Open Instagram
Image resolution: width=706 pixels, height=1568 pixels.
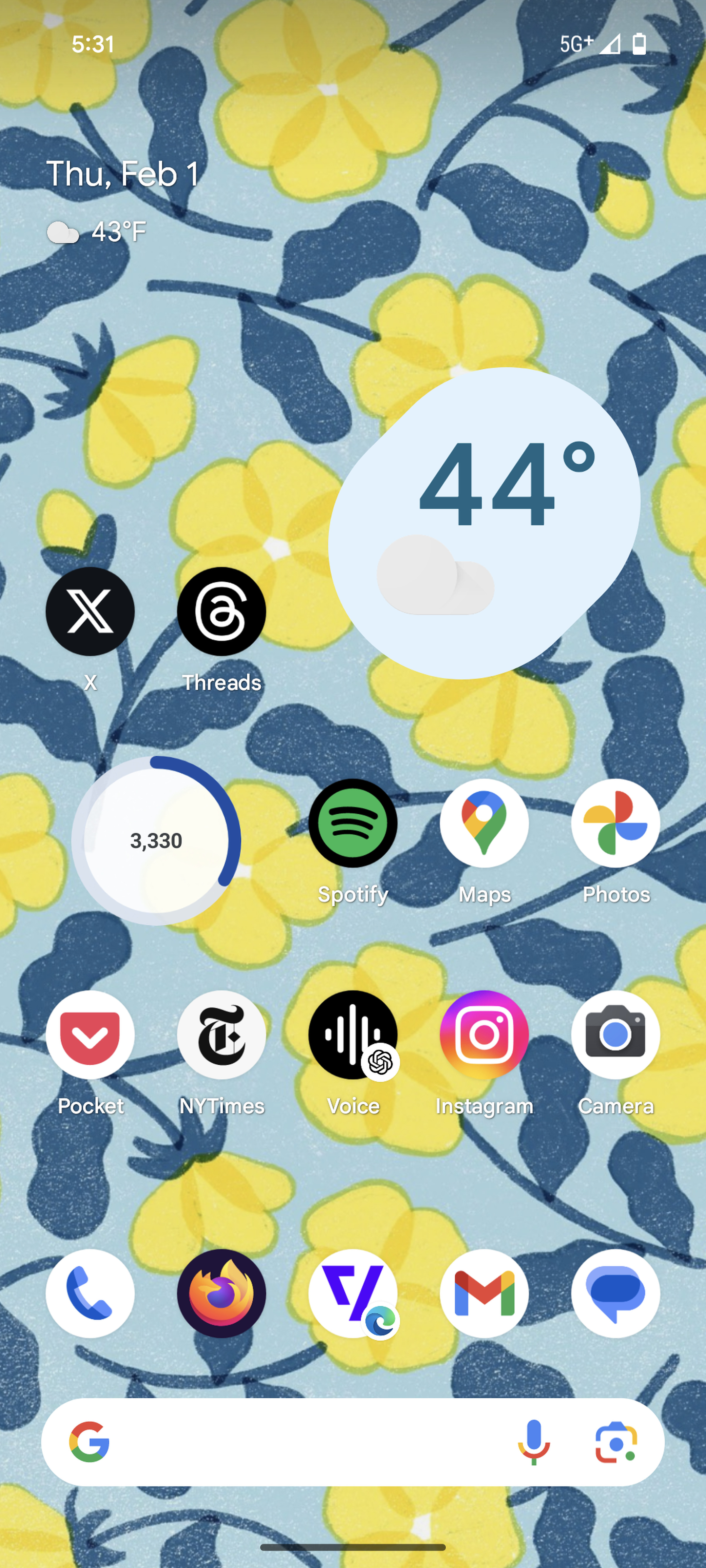pos(484,1035)
